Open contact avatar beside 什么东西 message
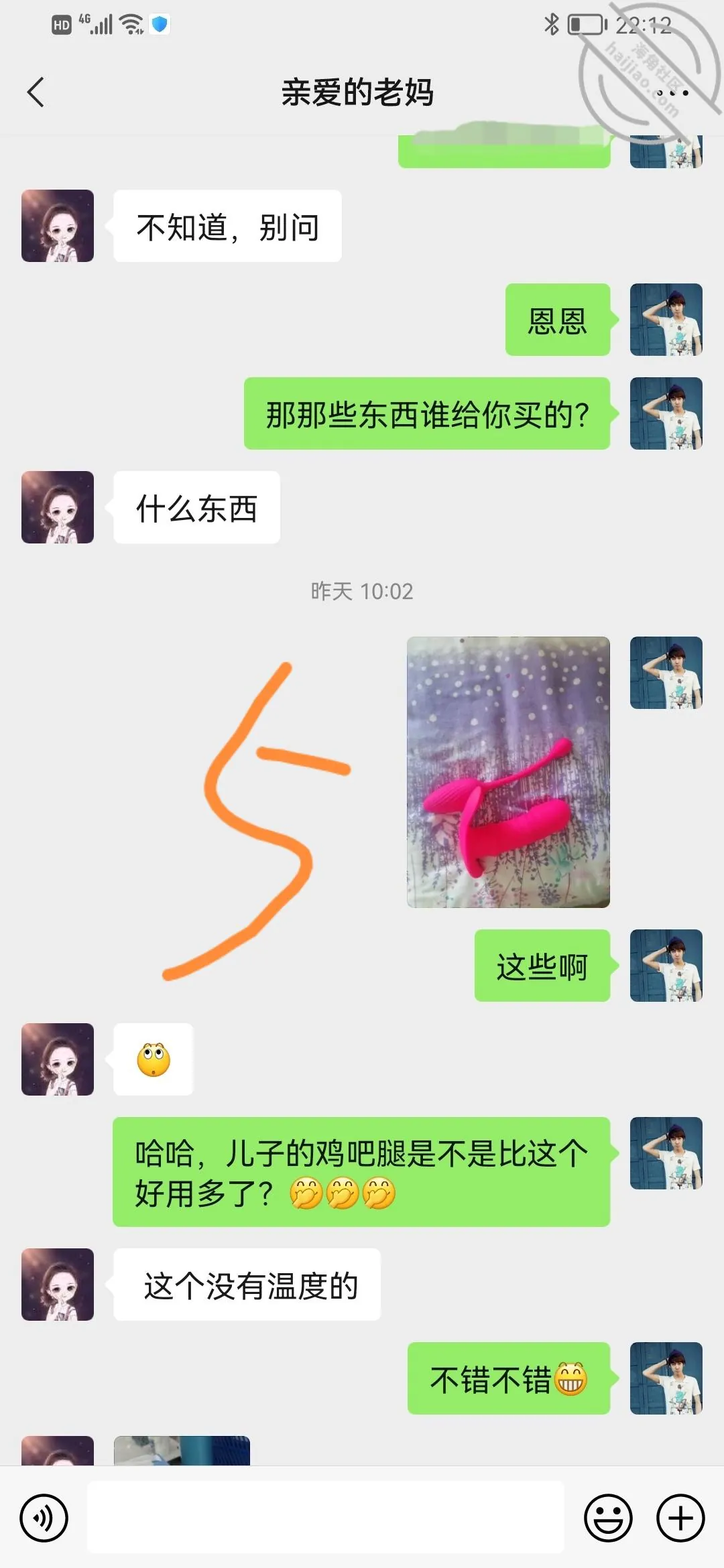 click(58, 507)
